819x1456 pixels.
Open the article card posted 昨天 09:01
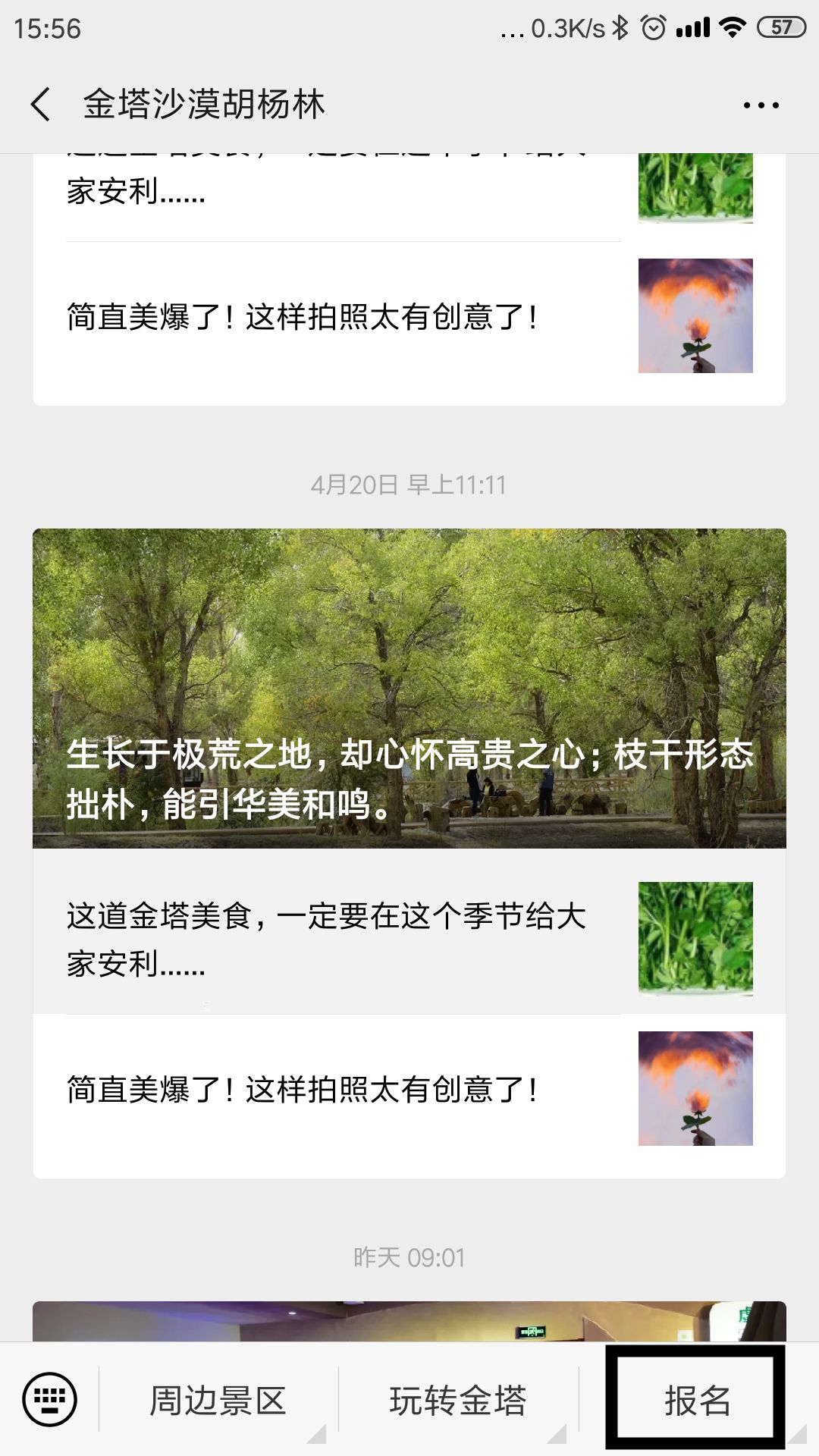coord(409,1321)
